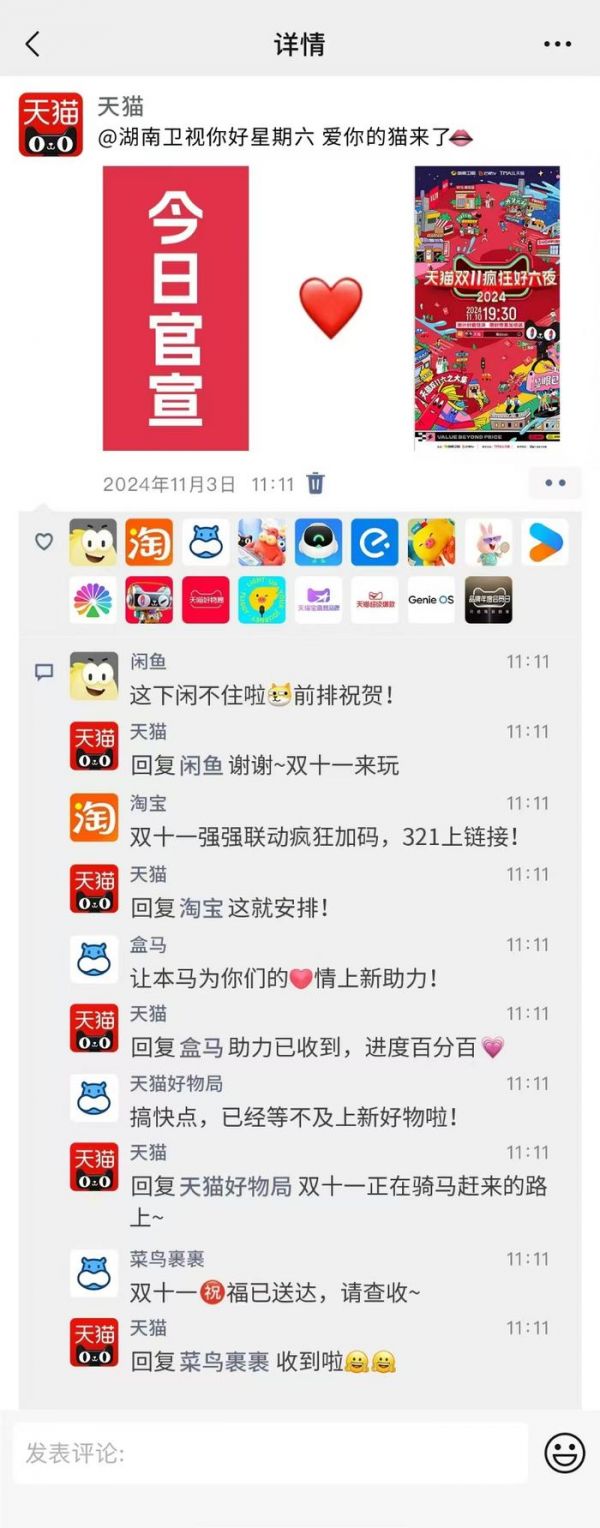The image size is (600, 1528).
Task: Open 盒马's name in the comments
Action: pyautogui.click(x=148, y=945)
